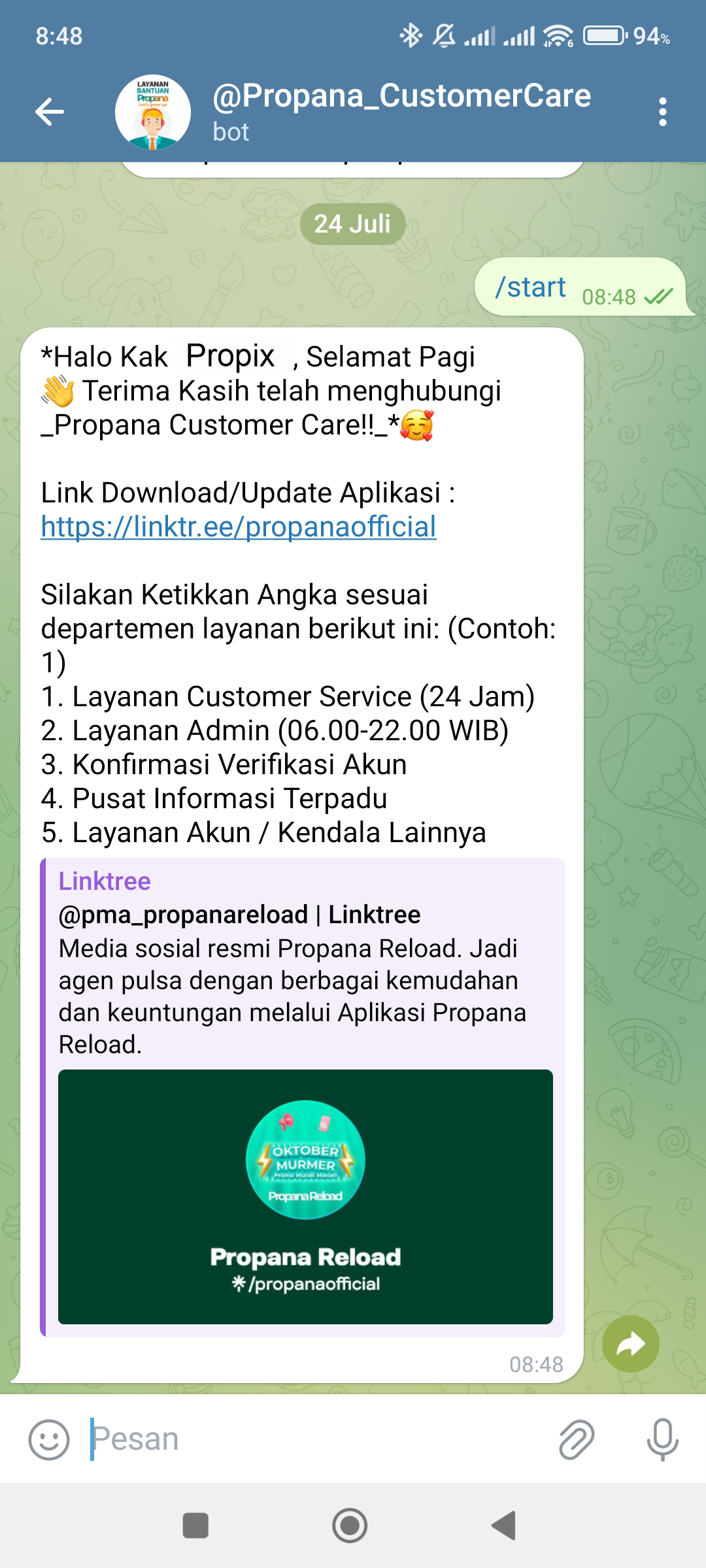The width and height of the screenshot is (706, 1568).
Task: Open recent apps from navigation bar
Action: coord(195,1526)
